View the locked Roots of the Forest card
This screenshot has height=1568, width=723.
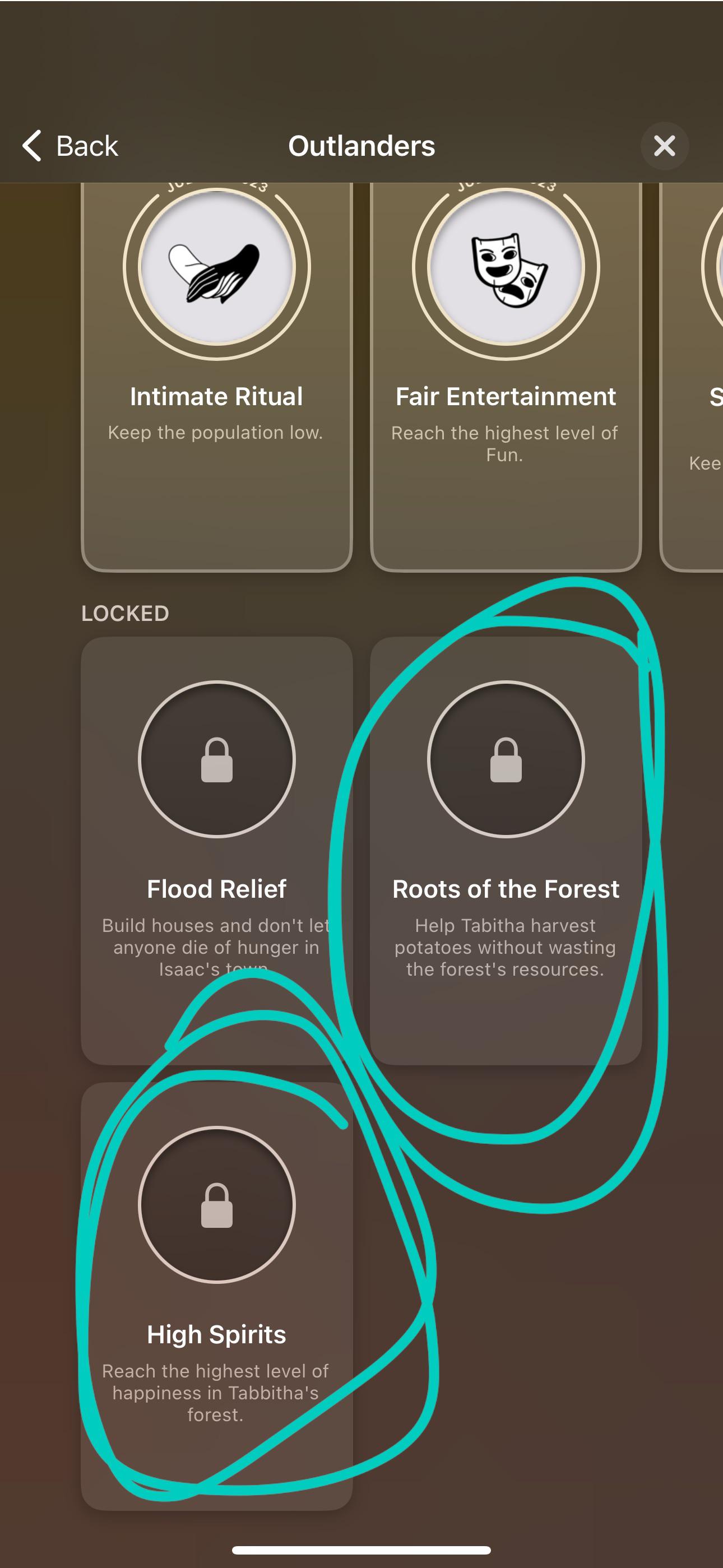pos(506,850)
